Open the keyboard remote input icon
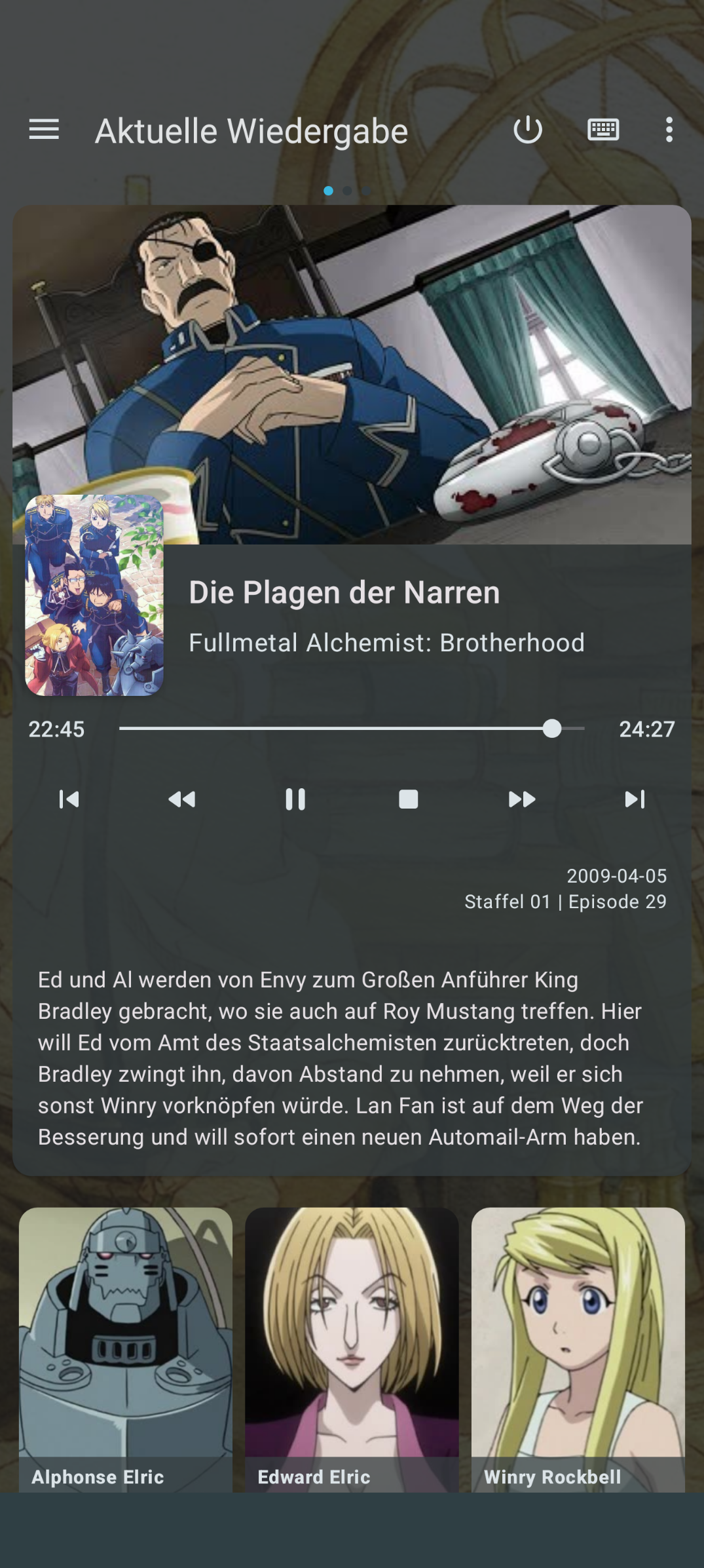Screen dimensions: 704x1568 [603, 130]
